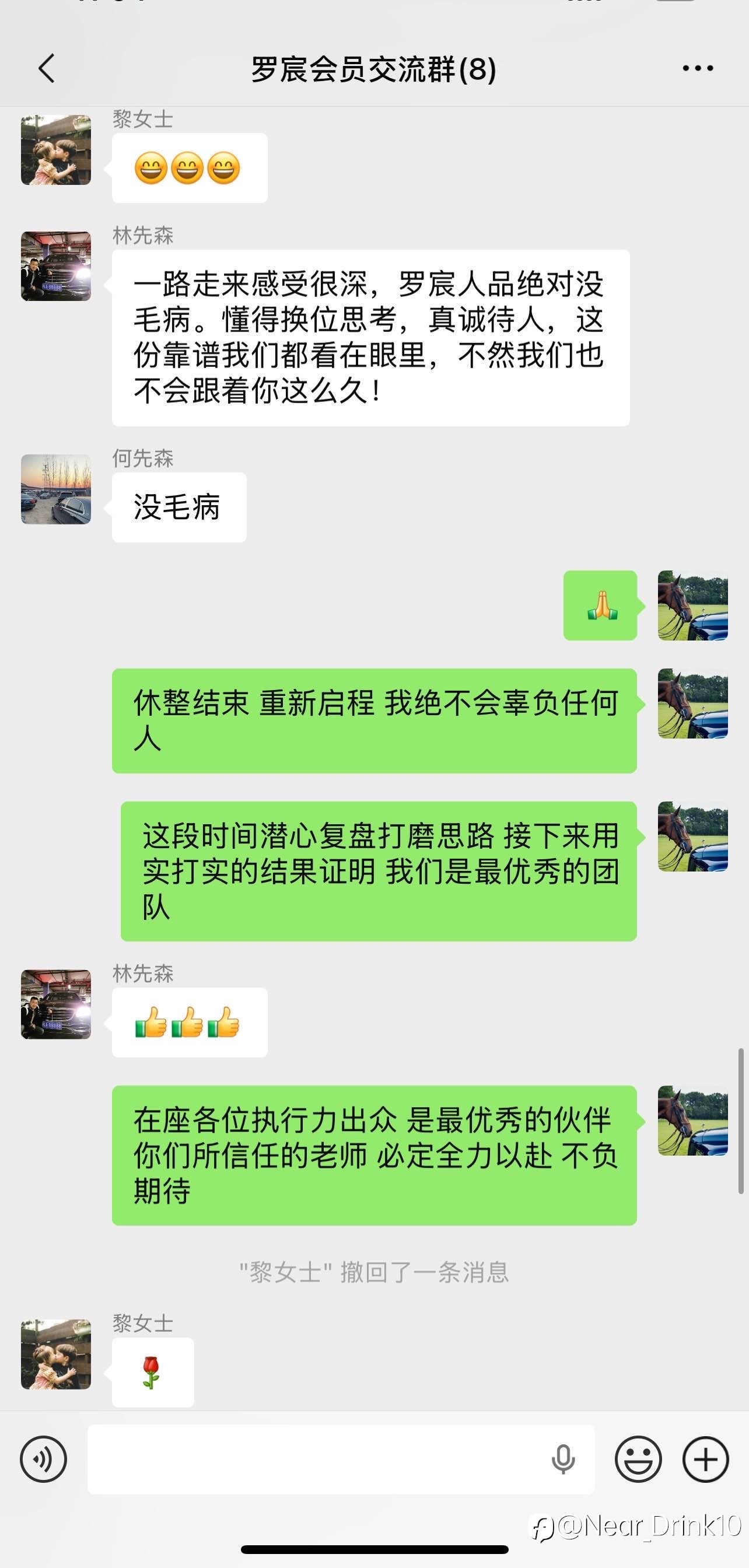The height and width of the screenshot is (1568, 749).
Task: Open 黎女士's avatar beside the rose message
Action: pos(56,1354)
